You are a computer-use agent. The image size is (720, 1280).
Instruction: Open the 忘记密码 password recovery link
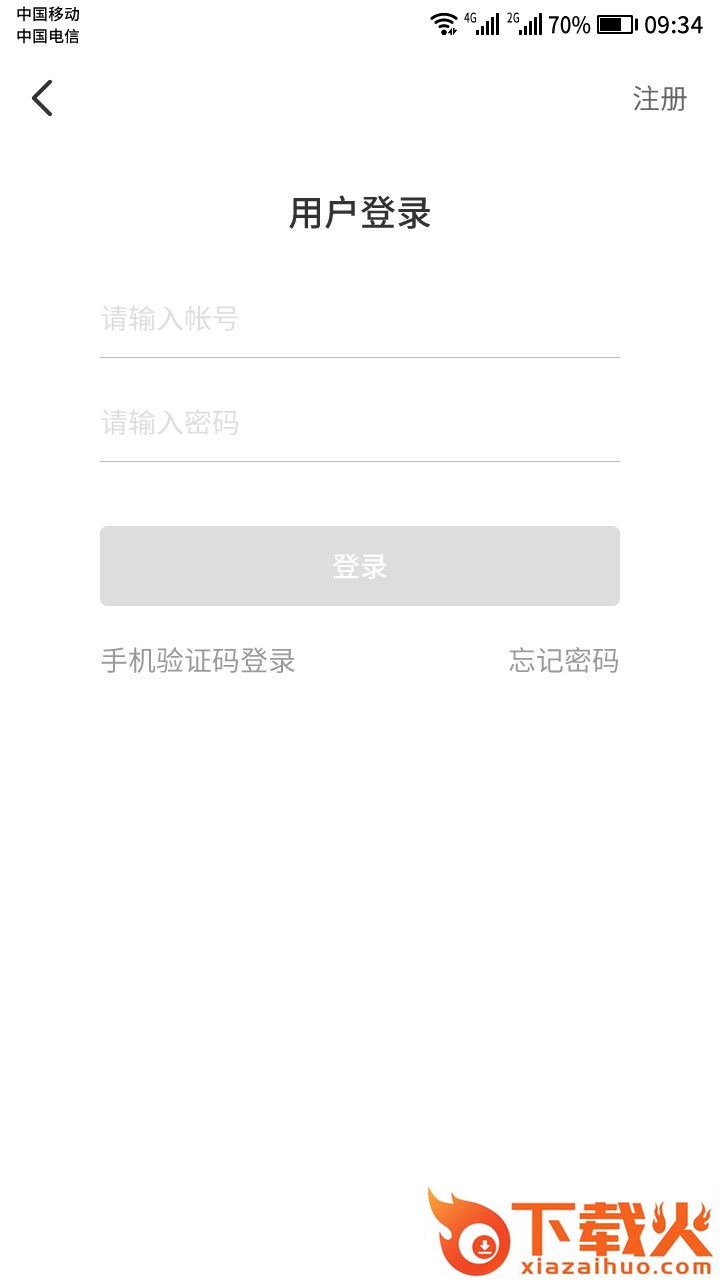click(x=563, y=661)
